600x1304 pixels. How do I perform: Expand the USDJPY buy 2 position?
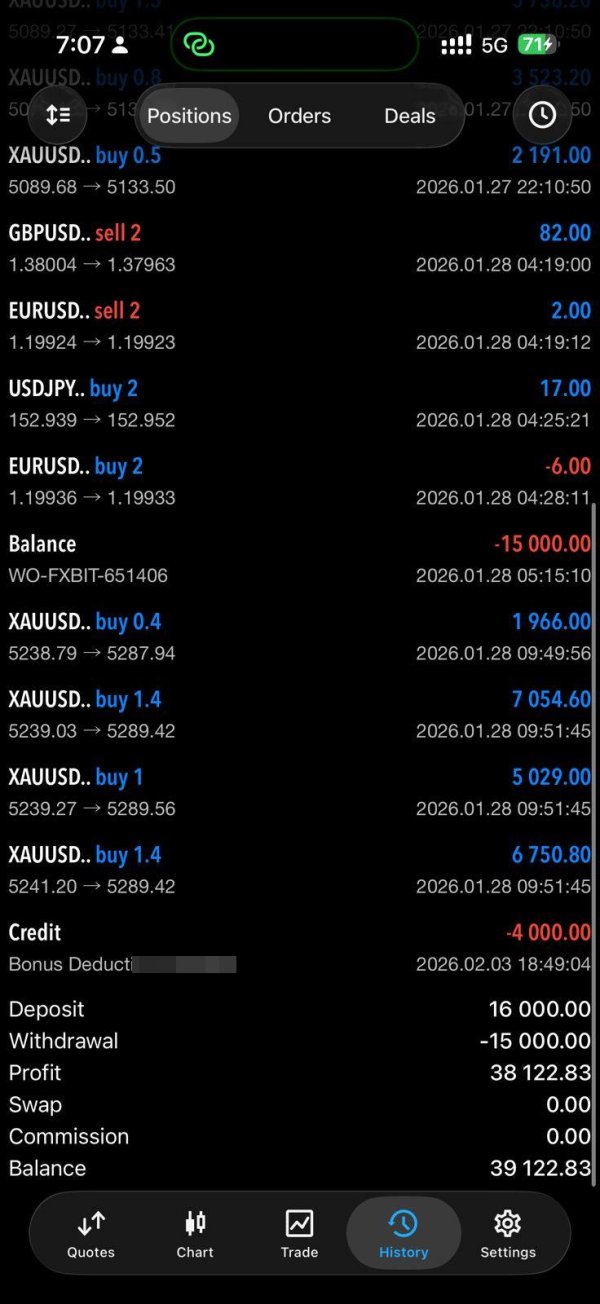(300, 403)
